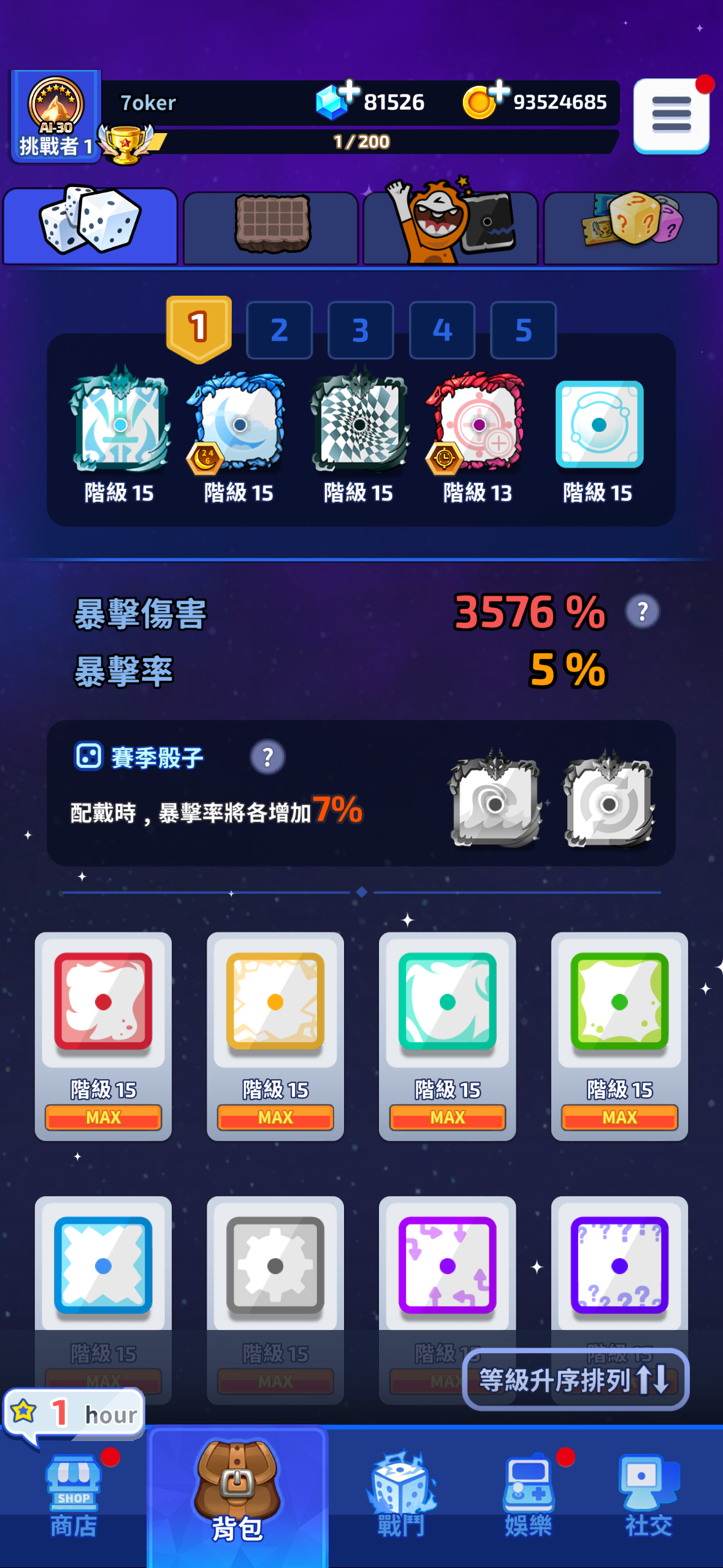The image size is (723, 1568).
Task: Toggle the 等級升序排列 sort button
Action: pyautogui.click(x=576, y=1379)
